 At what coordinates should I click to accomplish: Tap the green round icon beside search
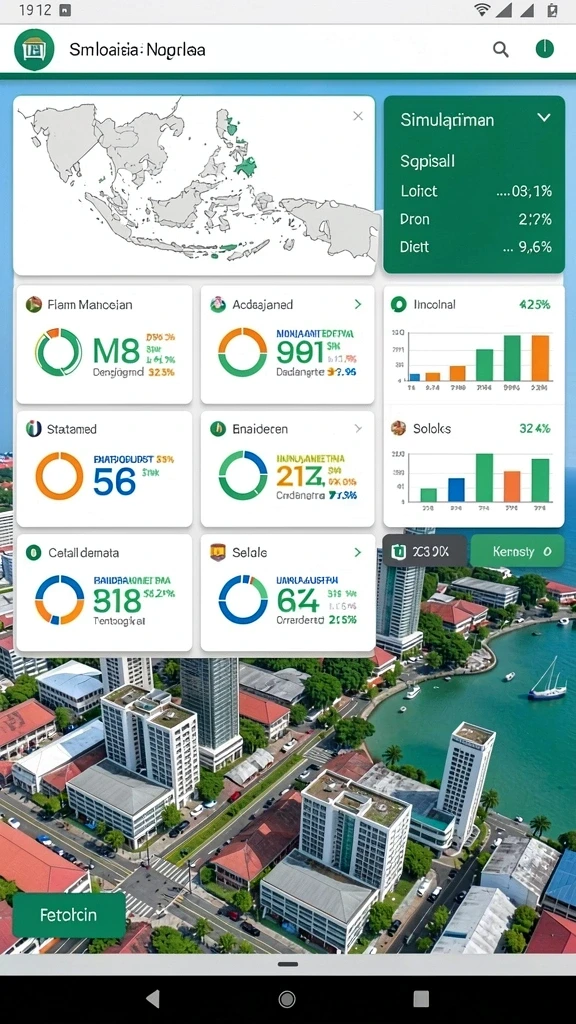pos(545,49)
